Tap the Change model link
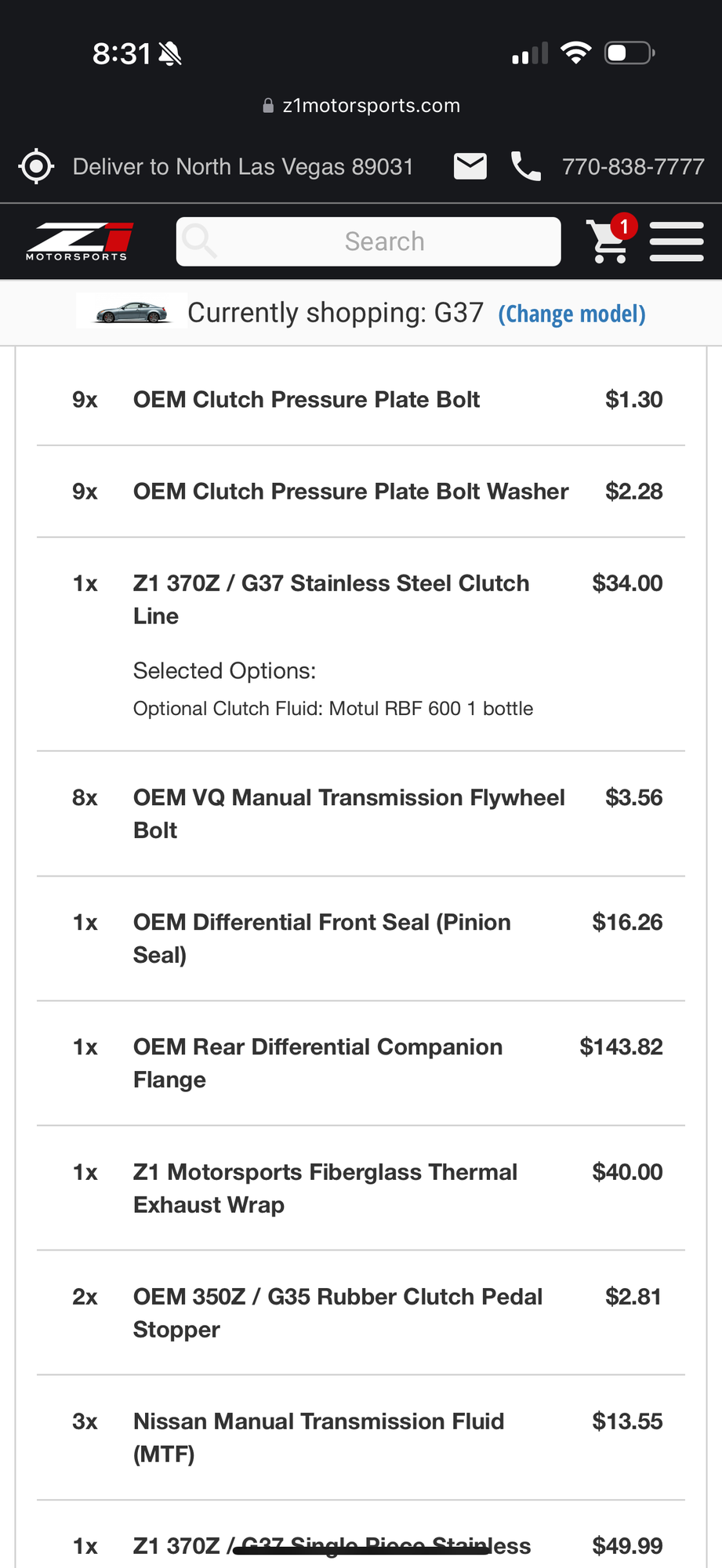Screen dimensions: 722x1568 [571, 314]
